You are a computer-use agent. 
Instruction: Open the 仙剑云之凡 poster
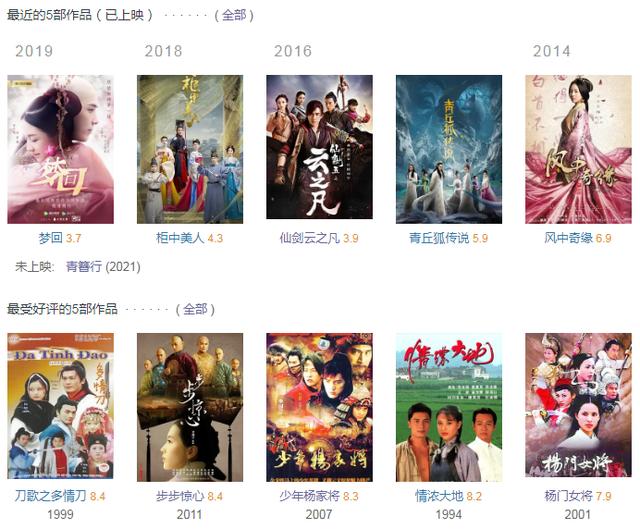click(x=319, y=147)
